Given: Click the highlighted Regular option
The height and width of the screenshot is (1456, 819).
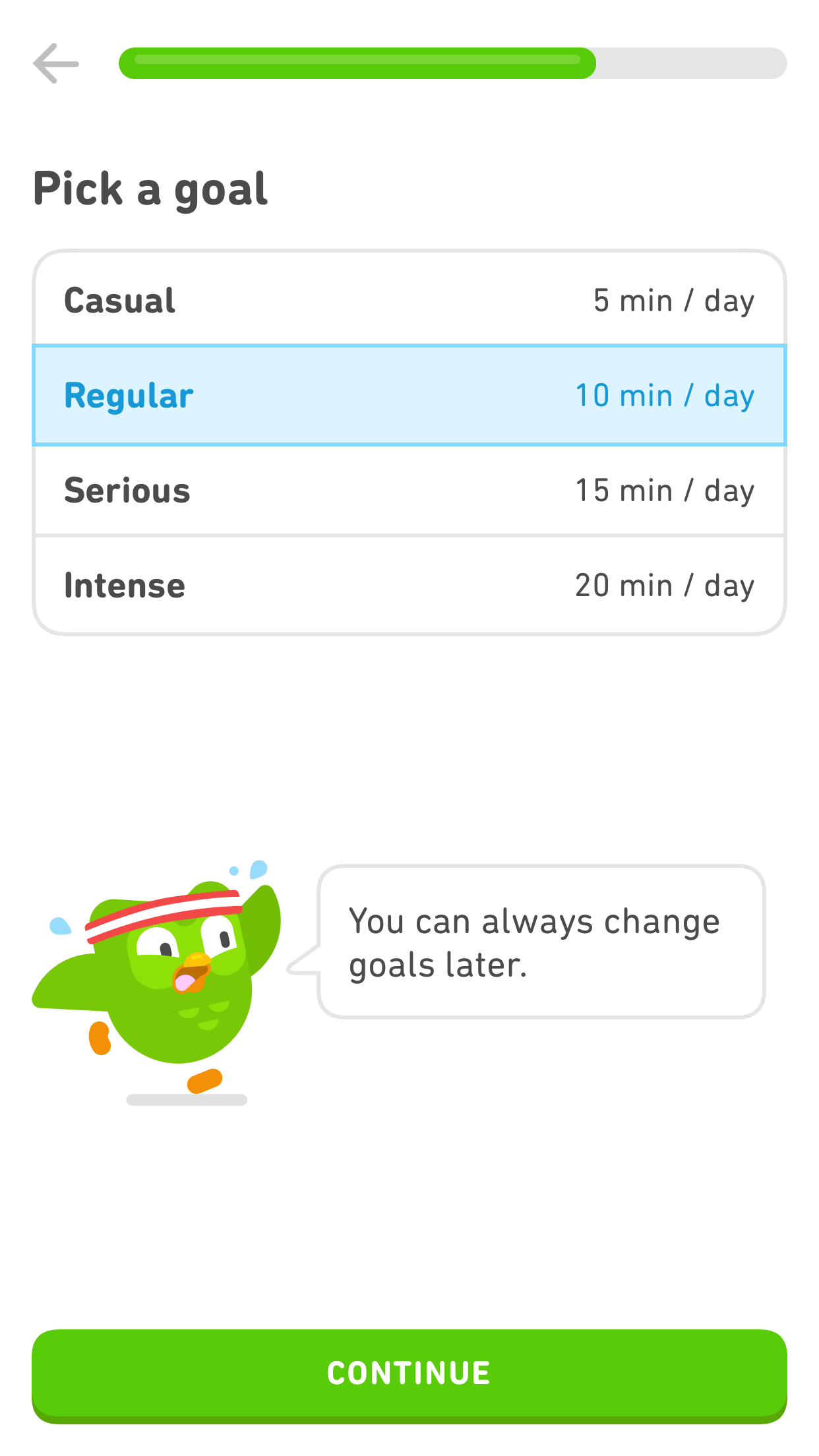Looking at the screenshot, I should click(x=409, y=395).
